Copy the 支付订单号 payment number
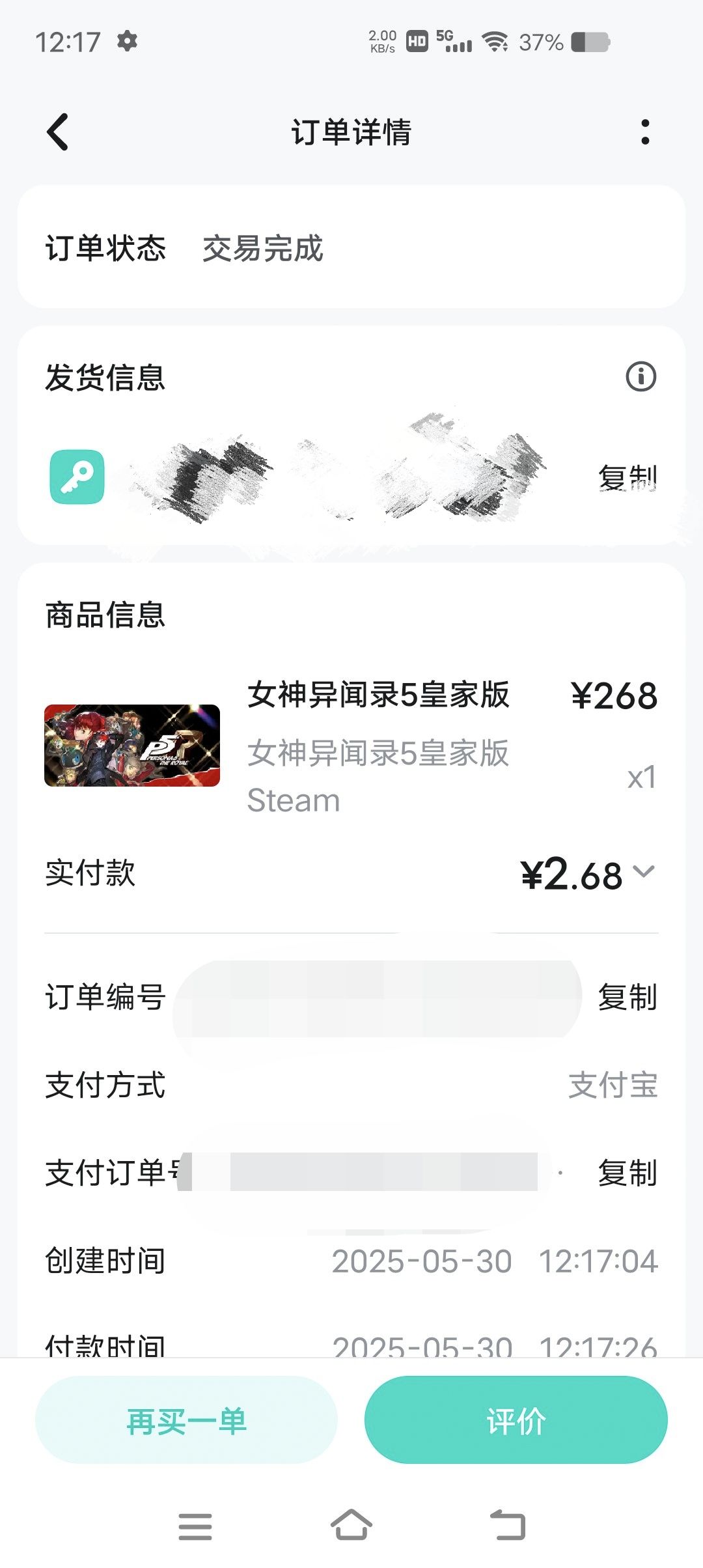 pyautogui.click(x=627, y=1173)
